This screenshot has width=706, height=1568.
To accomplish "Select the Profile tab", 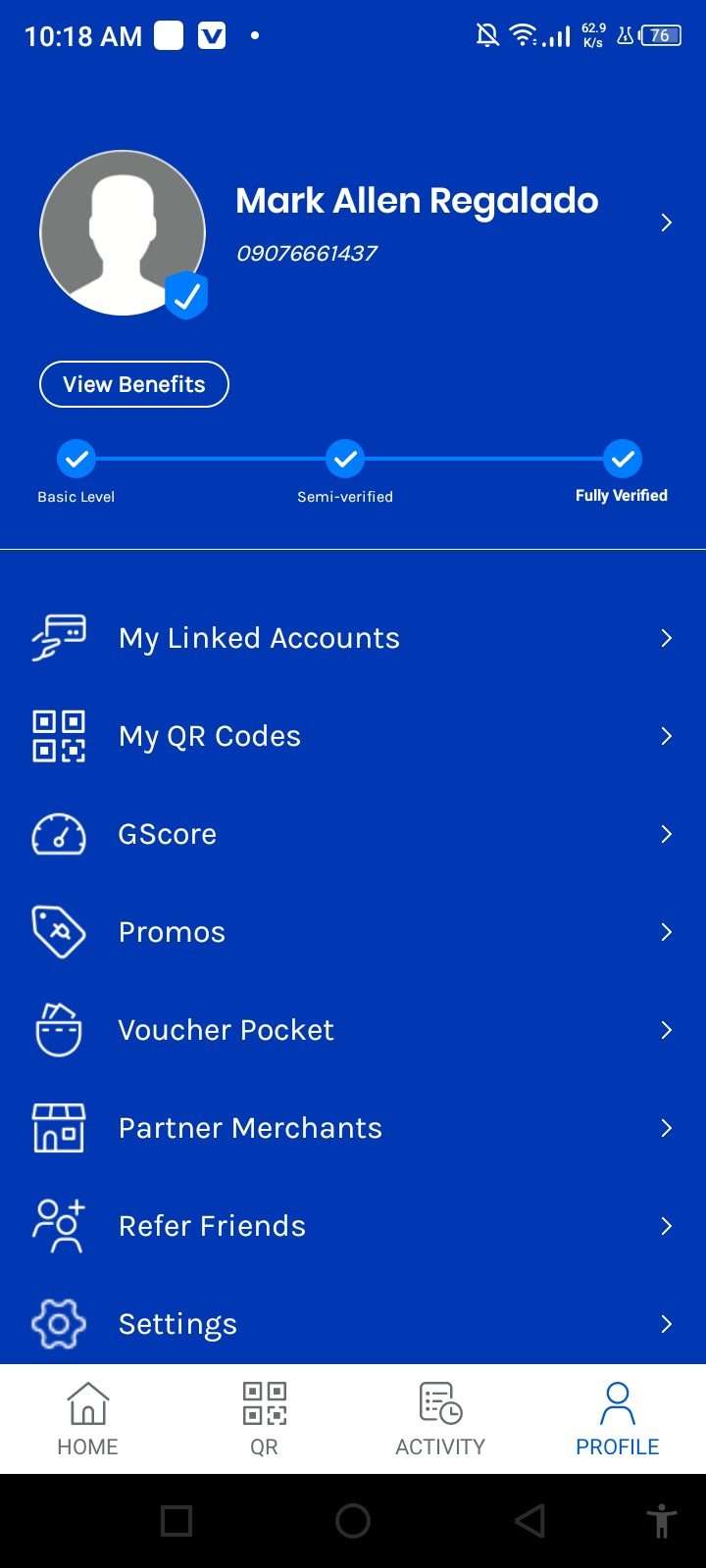I will (617, 1418).
